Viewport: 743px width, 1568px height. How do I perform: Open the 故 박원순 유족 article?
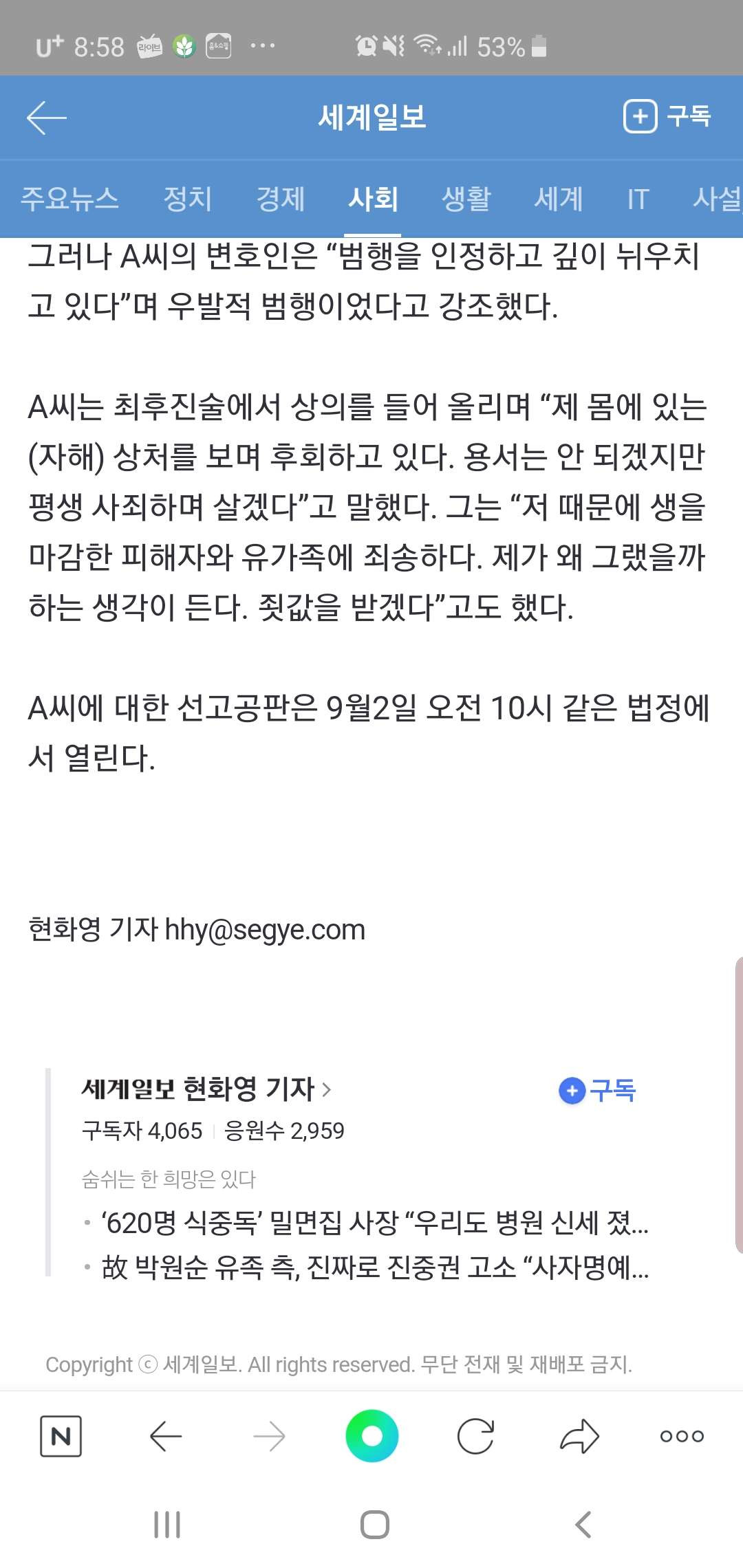[x=375, y=1267]
